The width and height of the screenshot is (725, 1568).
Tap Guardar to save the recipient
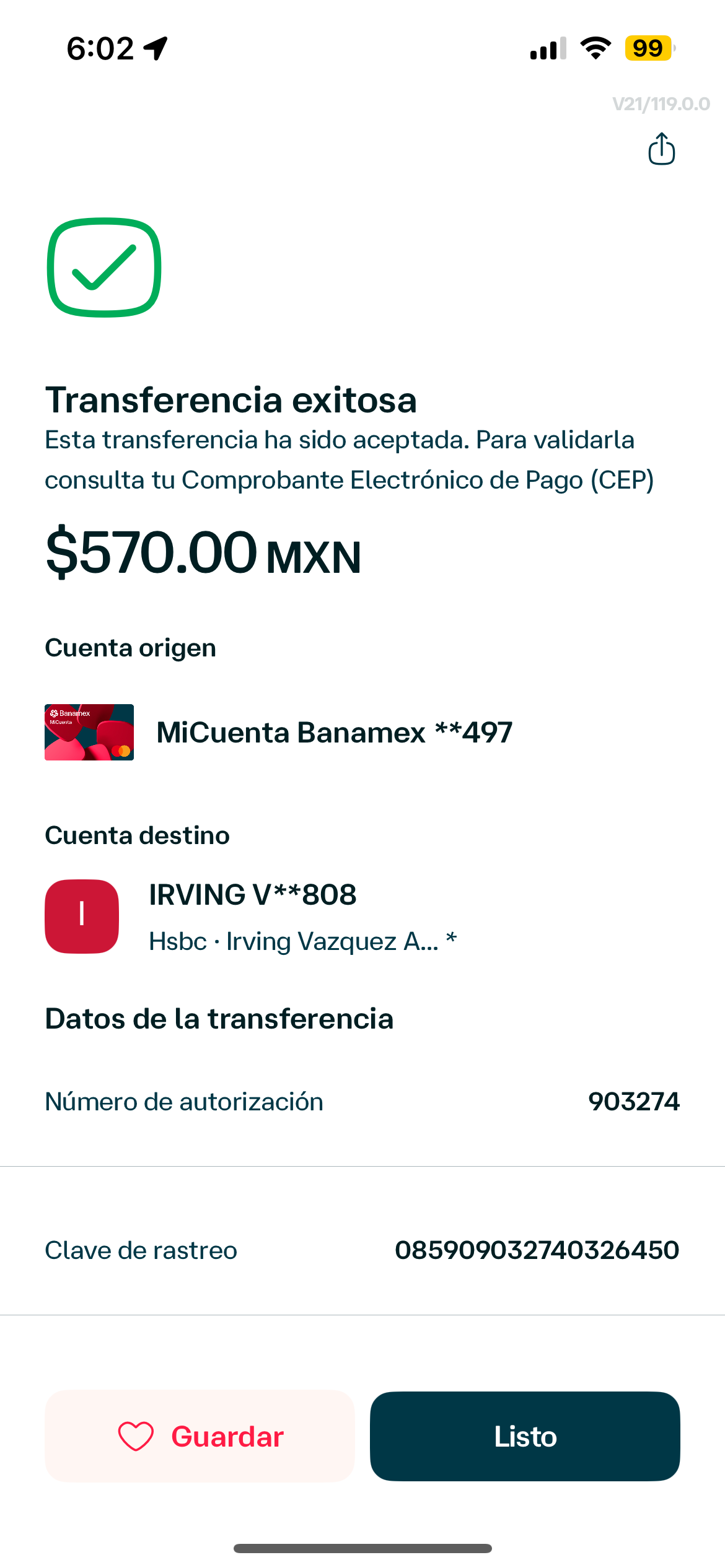pyautogui.click(x=200, y=1436)
